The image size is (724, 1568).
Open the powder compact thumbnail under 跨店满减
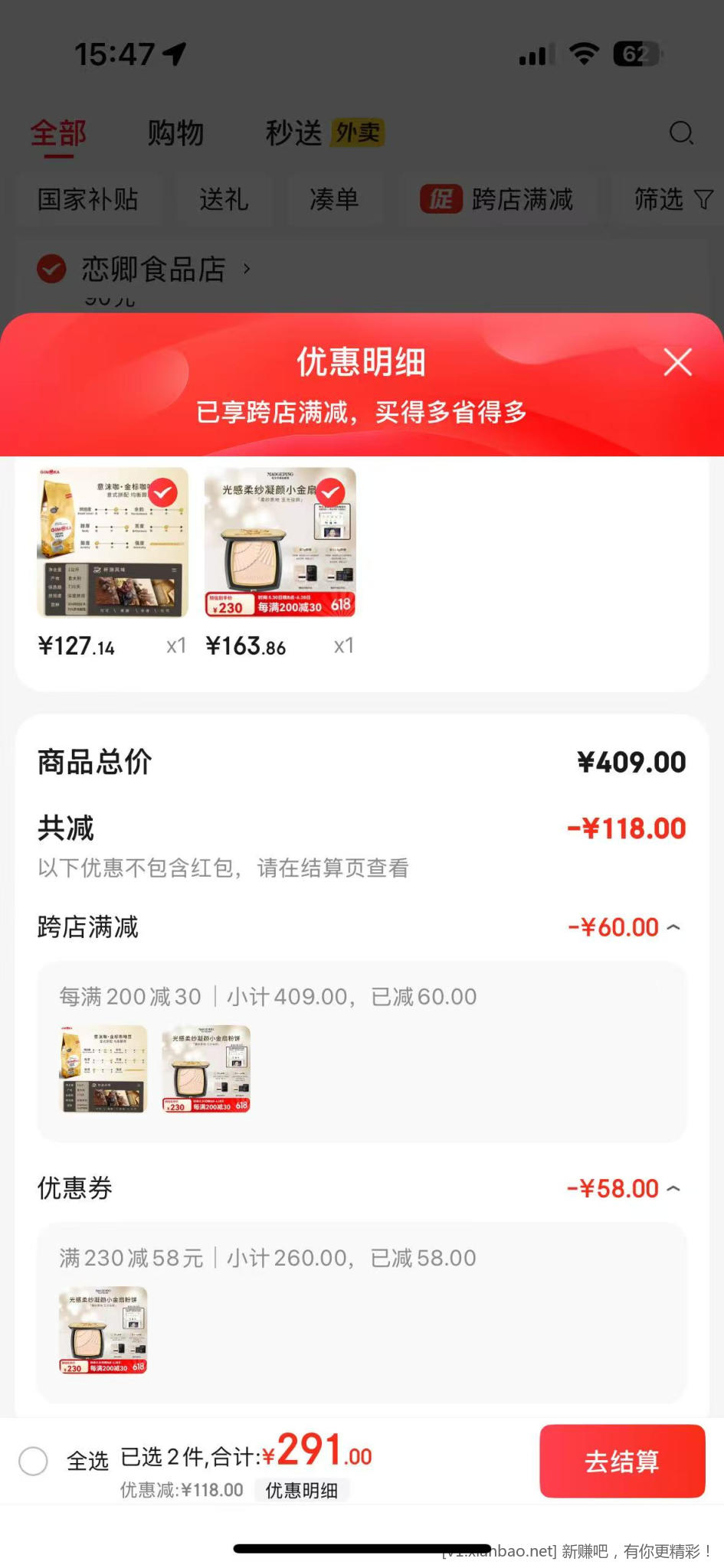coord(206,1069)
